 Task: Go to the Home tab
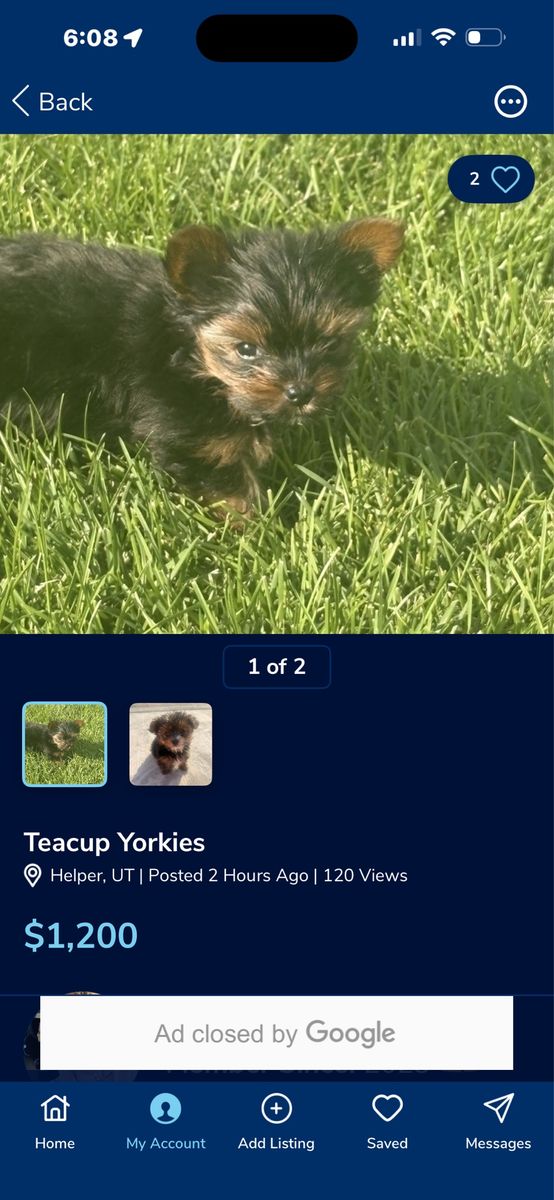point(55,1121)
